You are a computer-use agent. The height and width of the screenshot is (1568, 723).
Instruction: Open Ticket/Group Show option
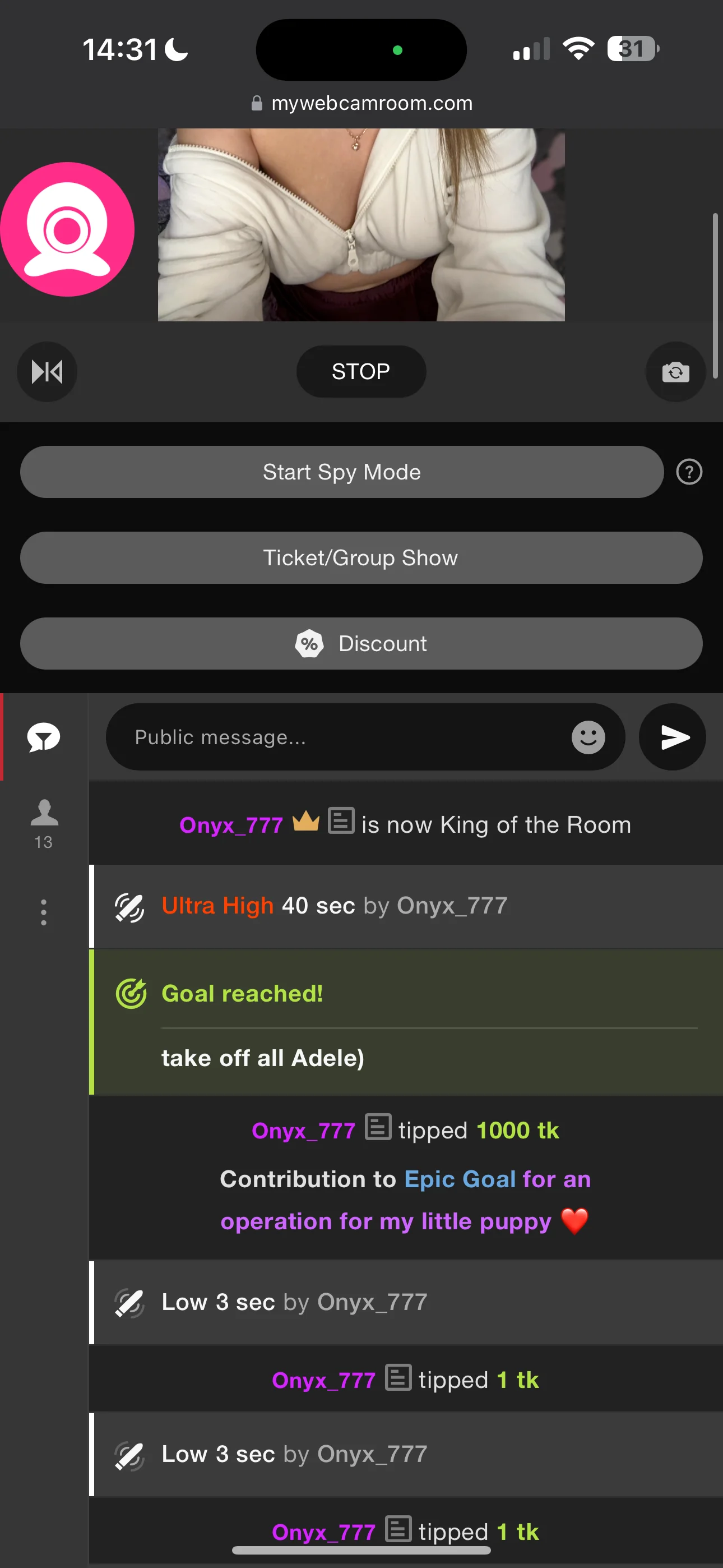pyautogui.click(x=361, y=557)
